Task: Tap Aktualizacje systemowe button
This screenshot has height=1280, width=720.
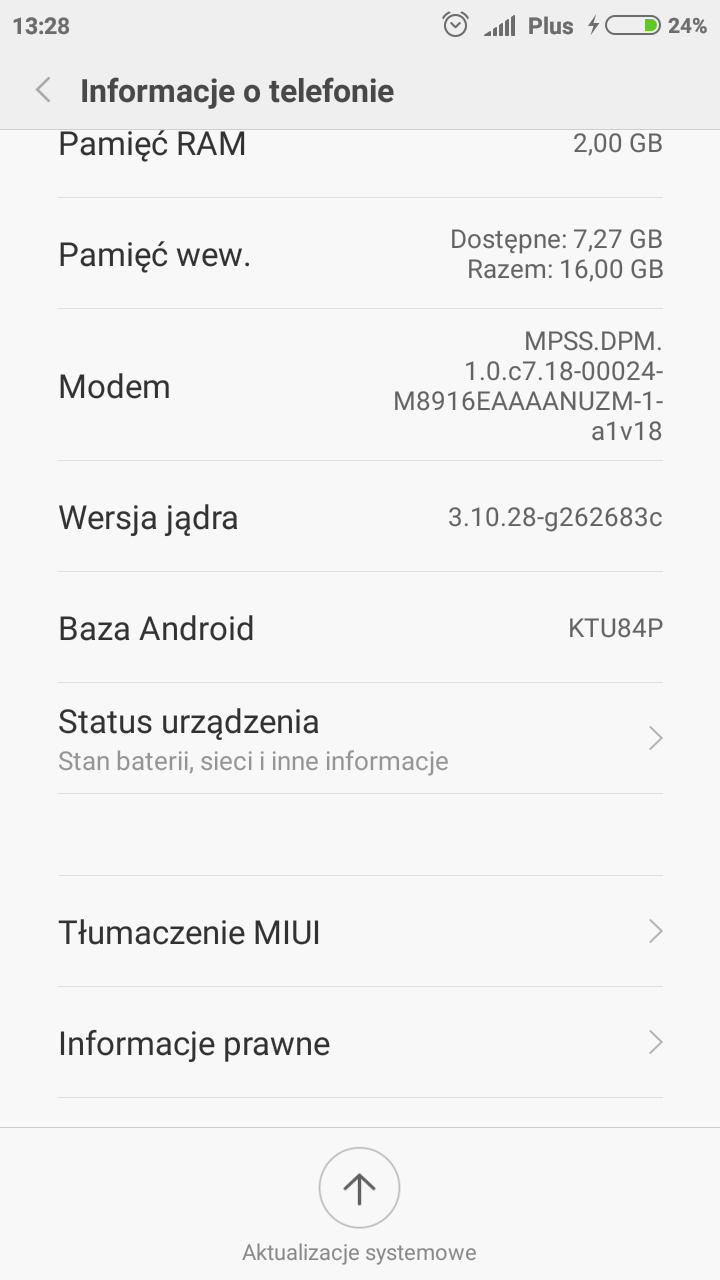Action: (359, 1188)
